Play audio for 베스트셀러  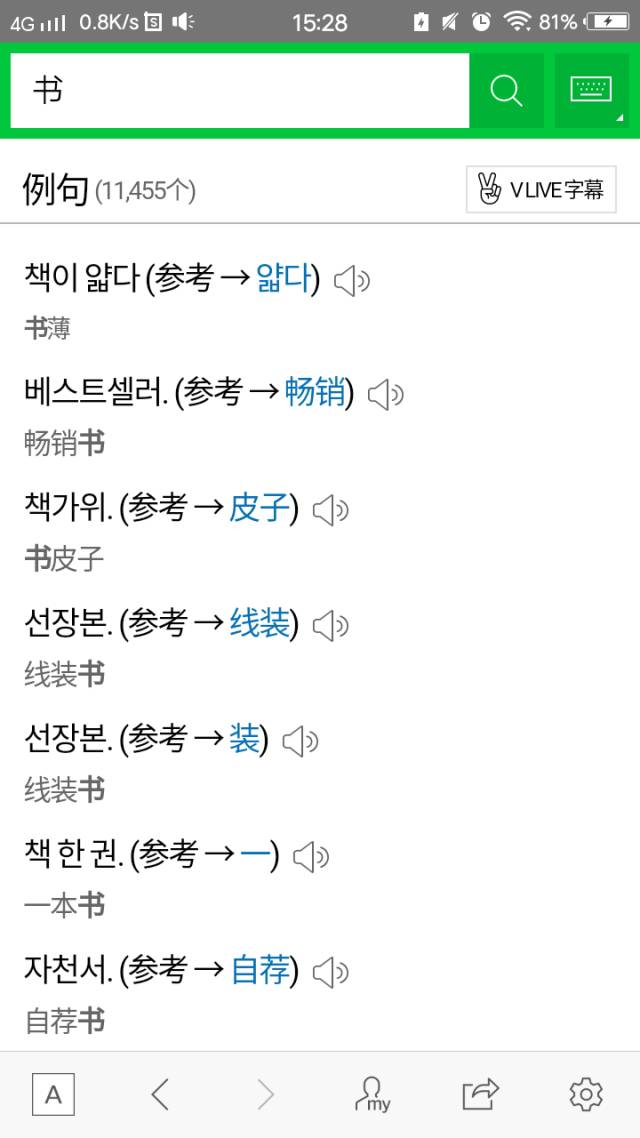(x=385, y=396)
